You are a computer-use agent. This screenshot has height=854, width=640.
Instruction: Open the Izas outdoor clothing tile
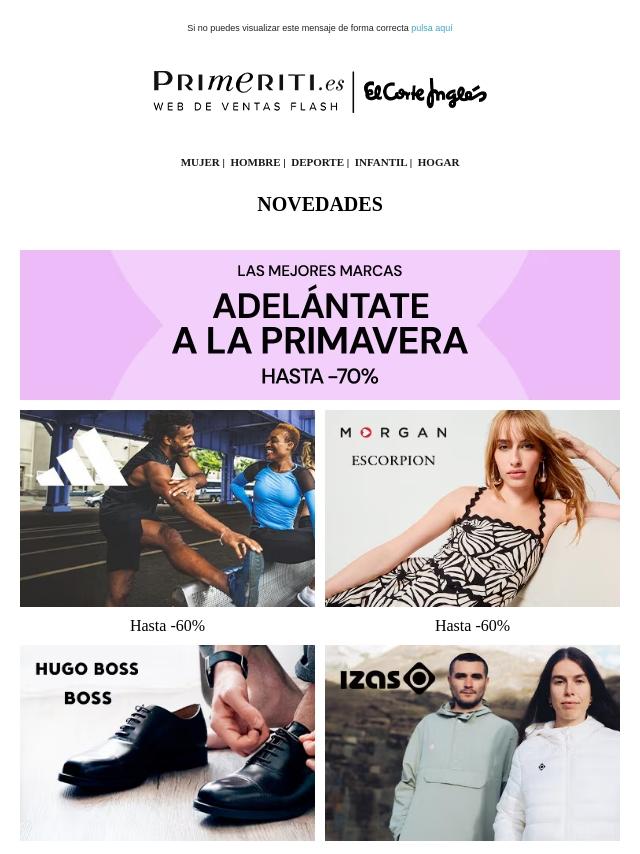coord(472,743)
